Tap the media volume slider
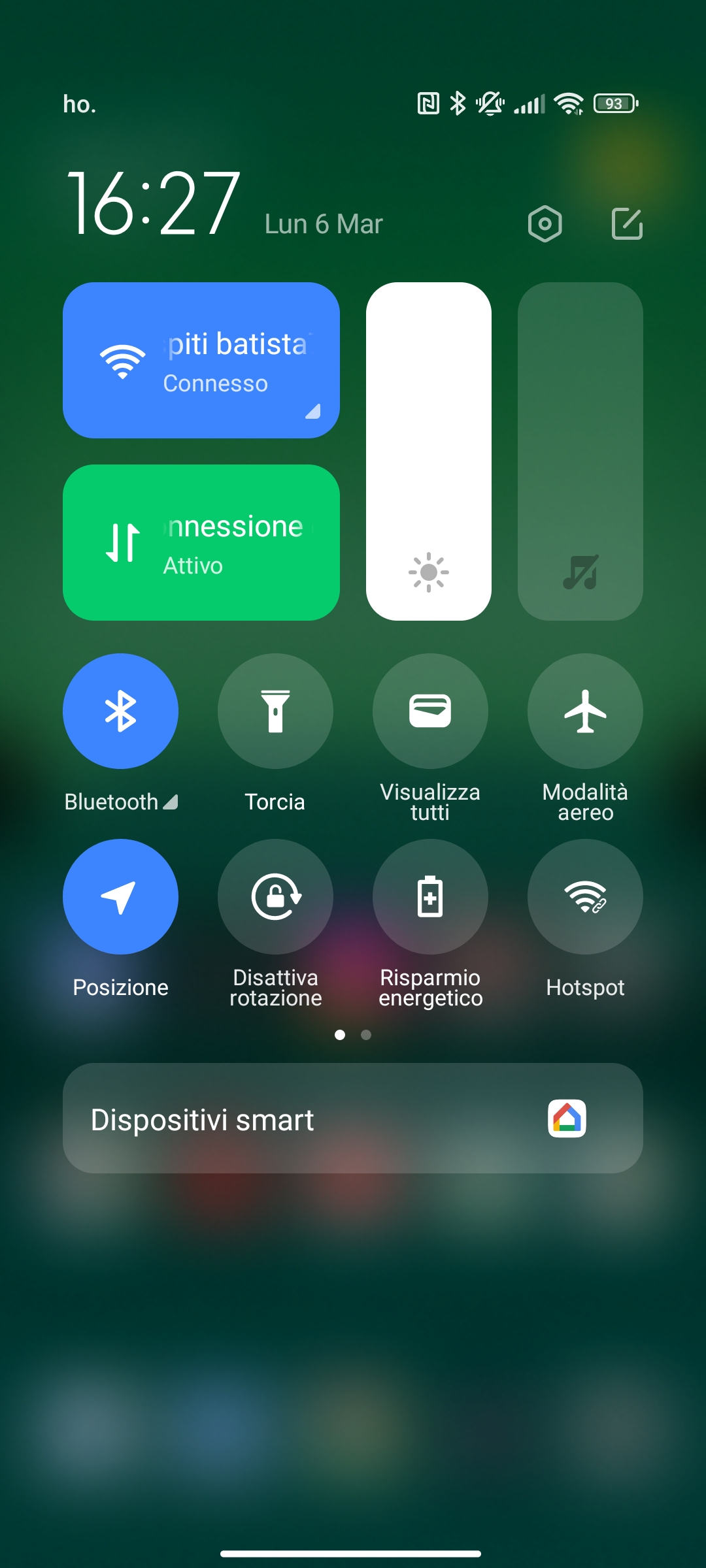Screen dimensions: 706x1568 pos(580,451)
